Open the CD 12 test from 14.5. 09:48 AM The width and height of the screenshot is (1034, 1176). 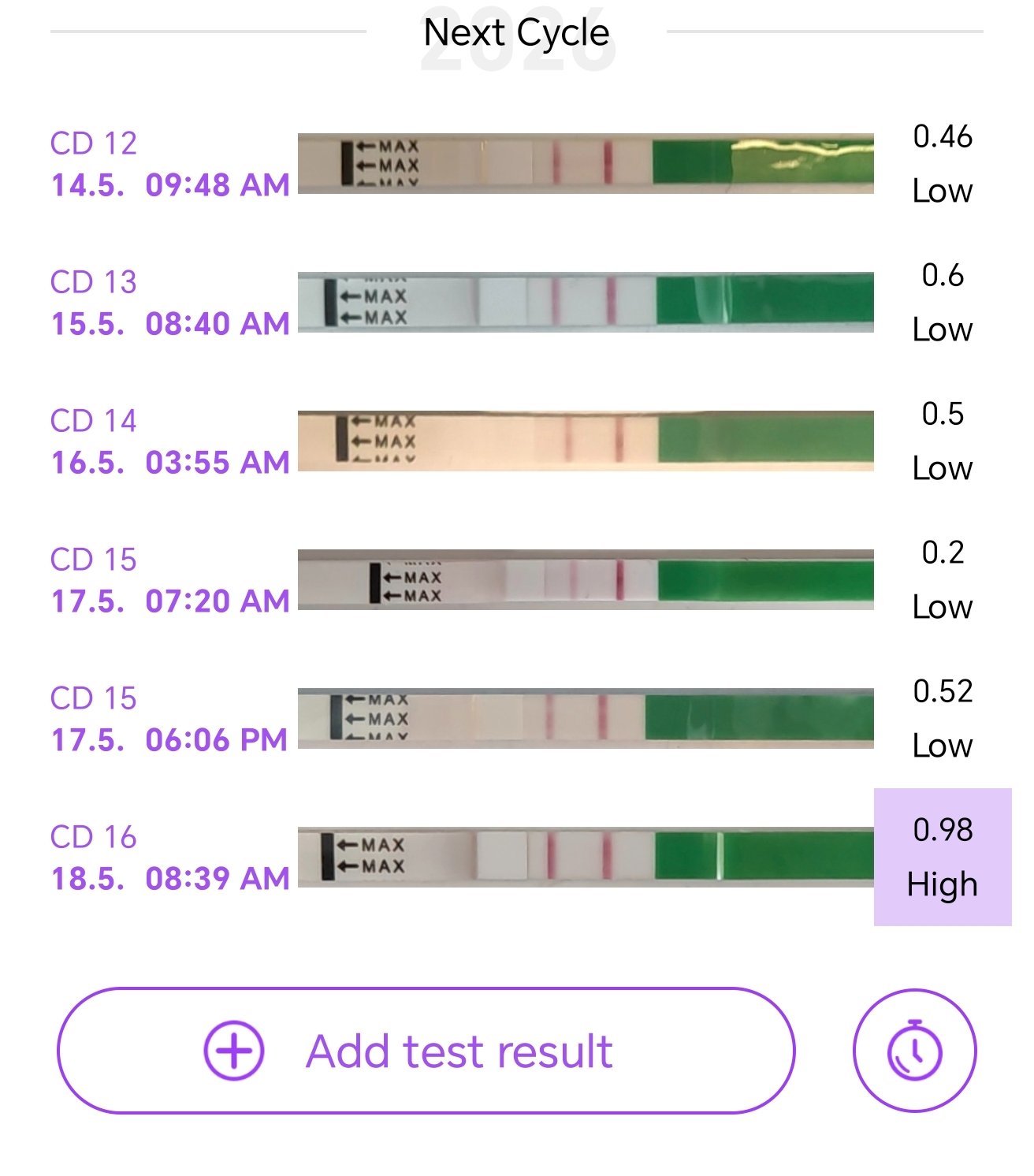point(517,164)
